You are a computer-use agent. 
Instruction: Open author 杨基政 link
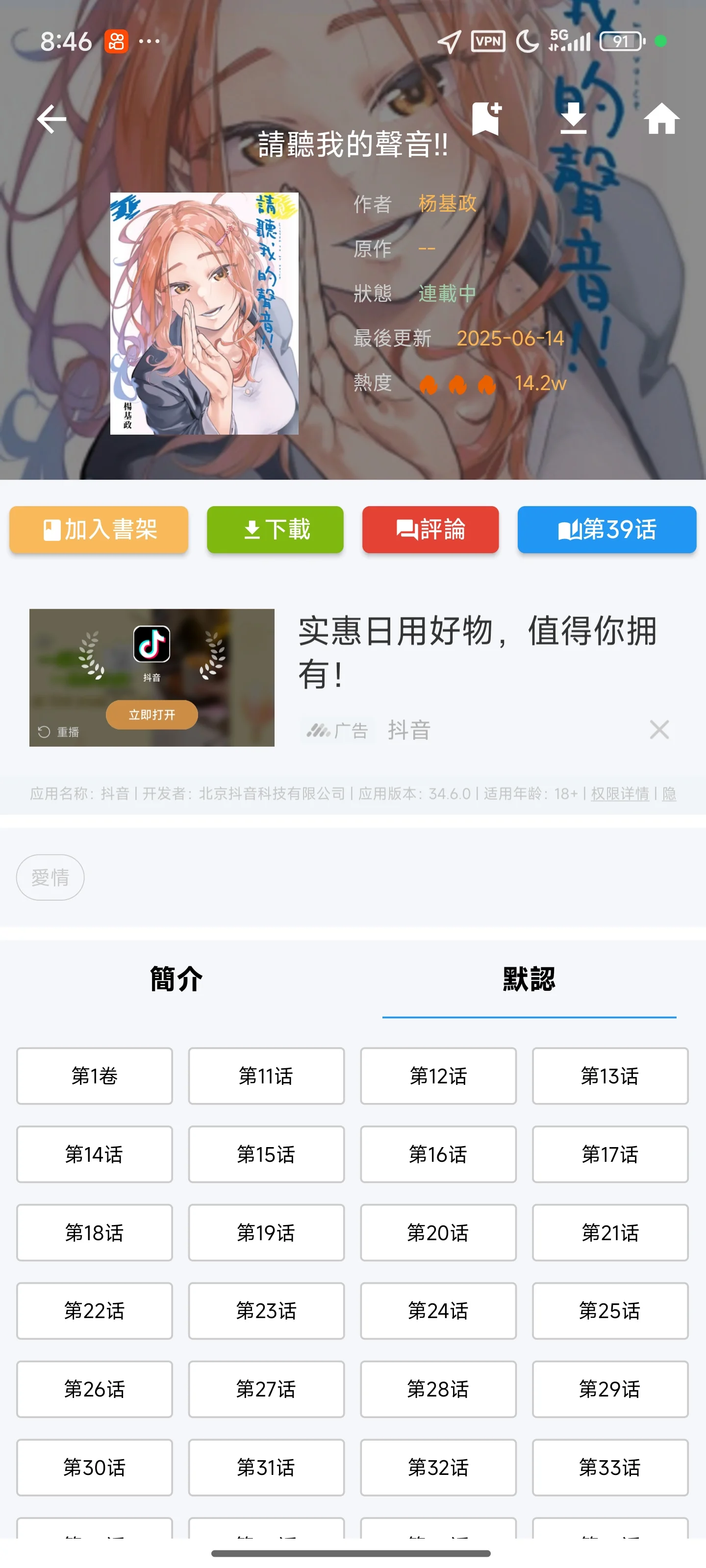(x=447, y=203)
